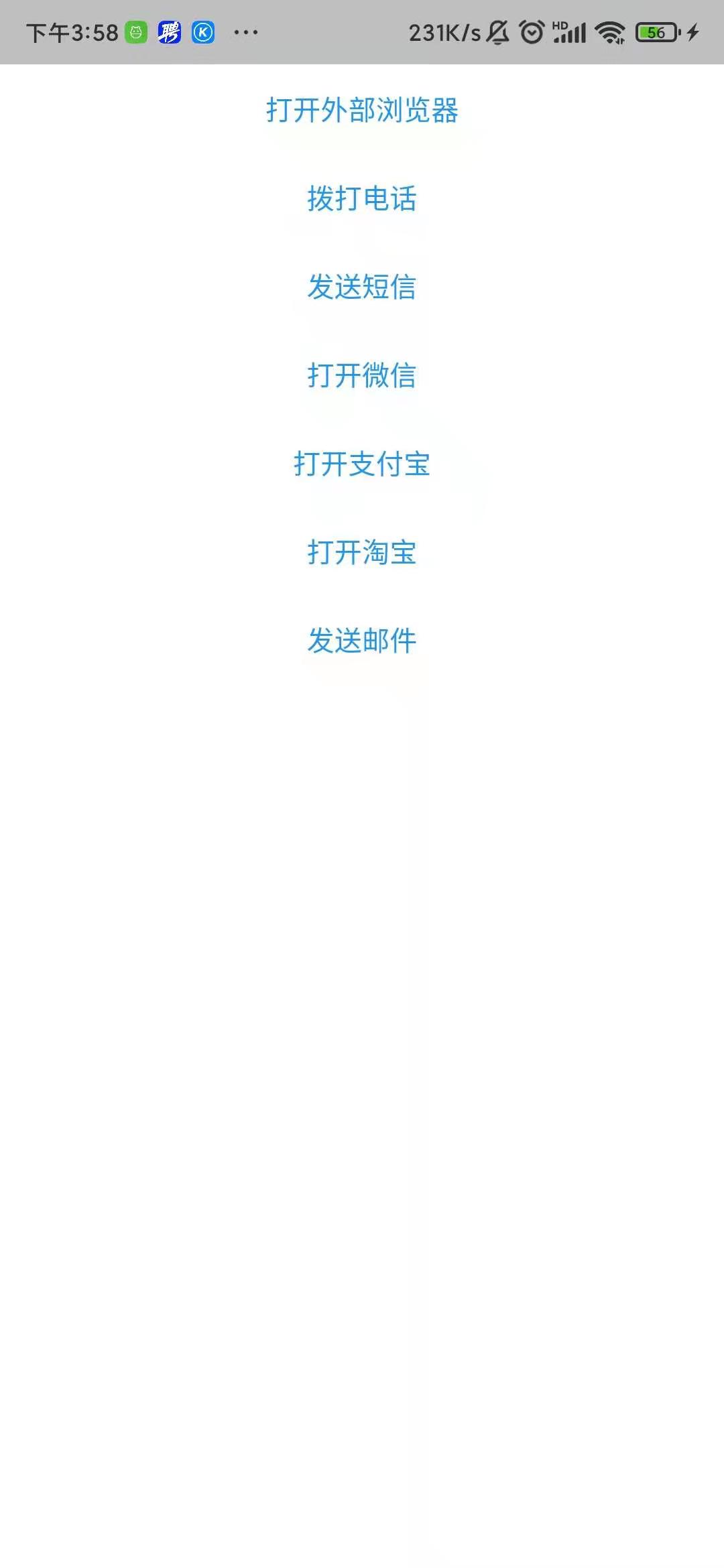Choose 发送短信 to send an SMS

point(362,287)
